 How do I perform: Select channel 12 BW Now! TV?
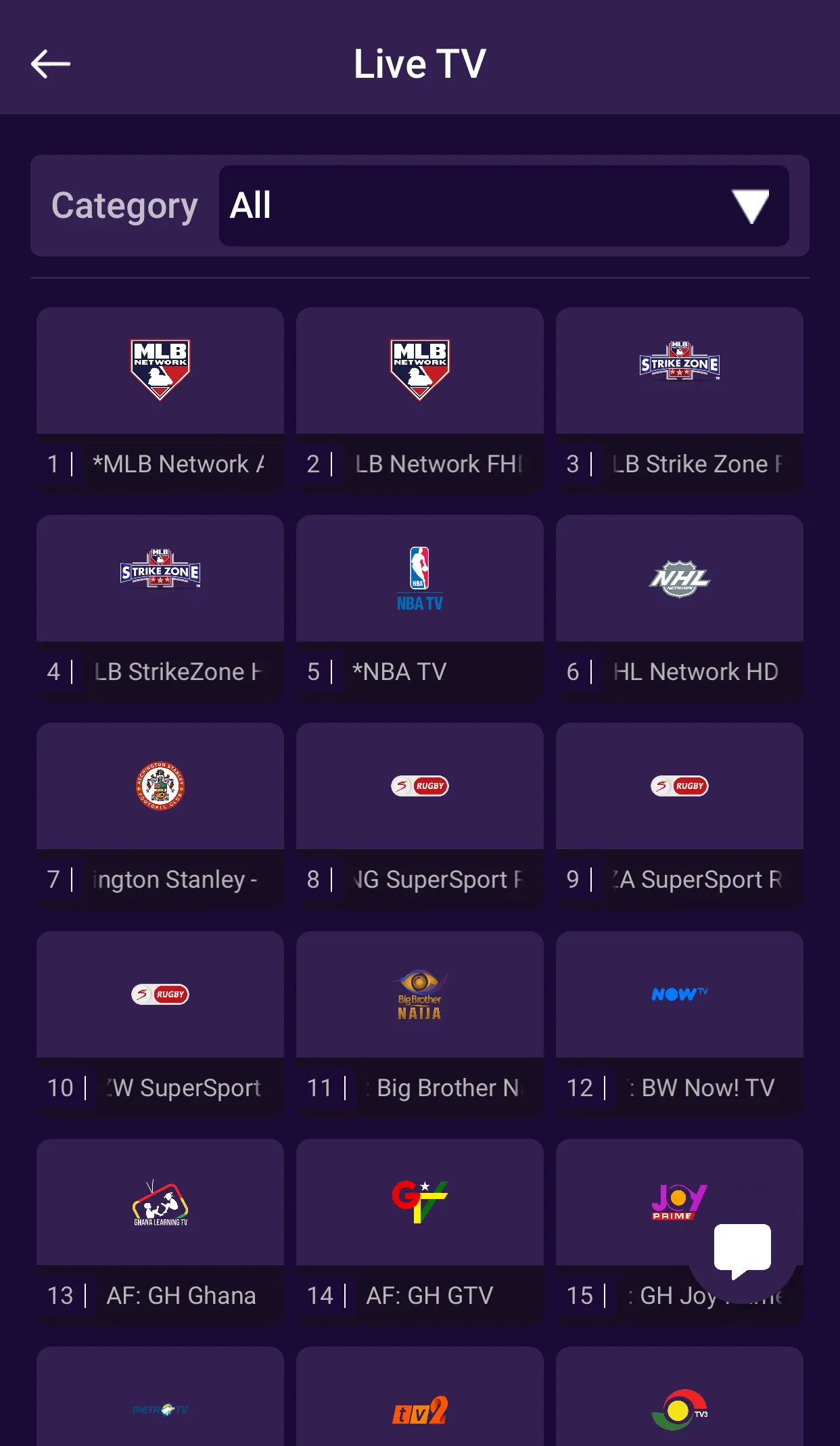679,1023
